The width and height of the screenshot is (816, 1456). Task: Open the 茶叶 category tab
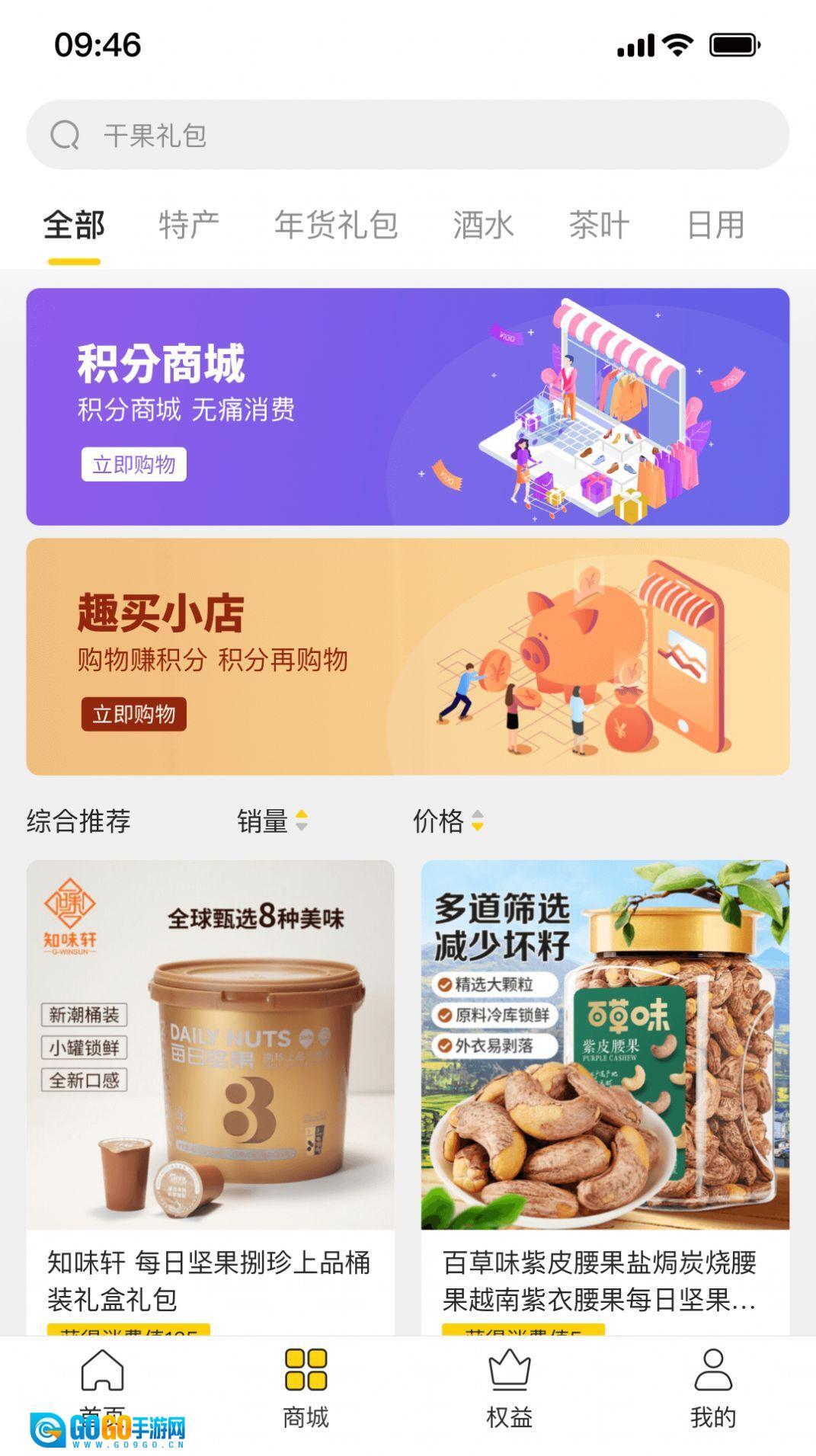(599, 226)
